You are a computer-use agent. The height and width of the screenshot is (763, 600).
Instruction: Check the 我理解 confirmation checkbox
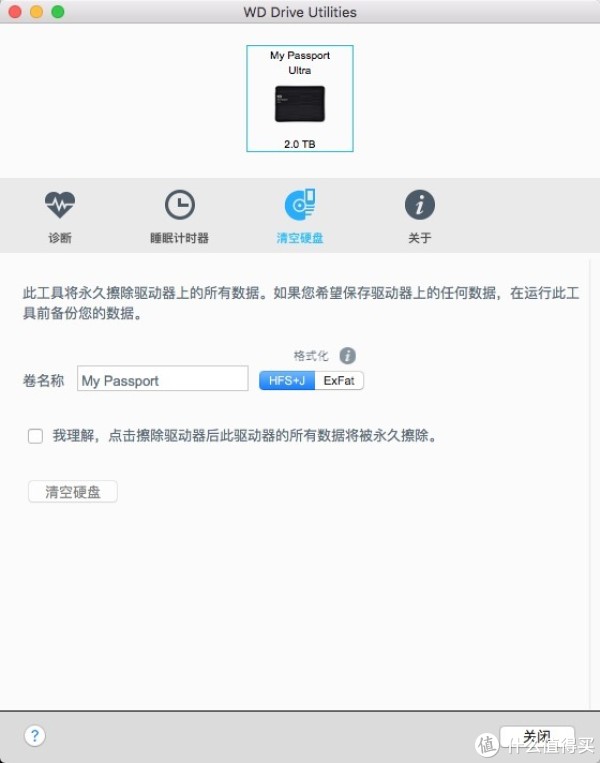click(36, 436)
